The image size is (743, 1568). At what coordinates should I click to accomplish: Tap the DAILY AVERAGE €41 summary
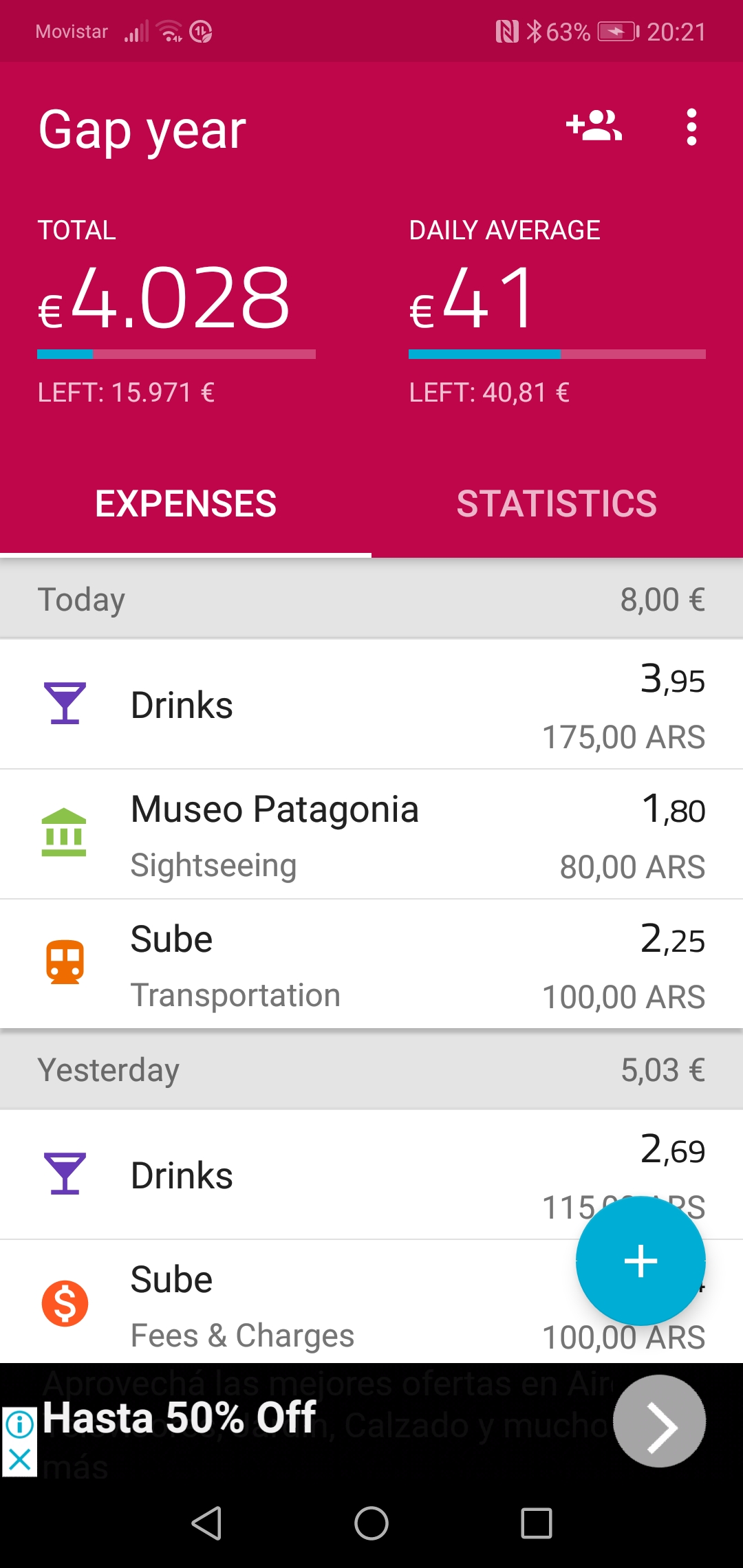click(557, 311)
